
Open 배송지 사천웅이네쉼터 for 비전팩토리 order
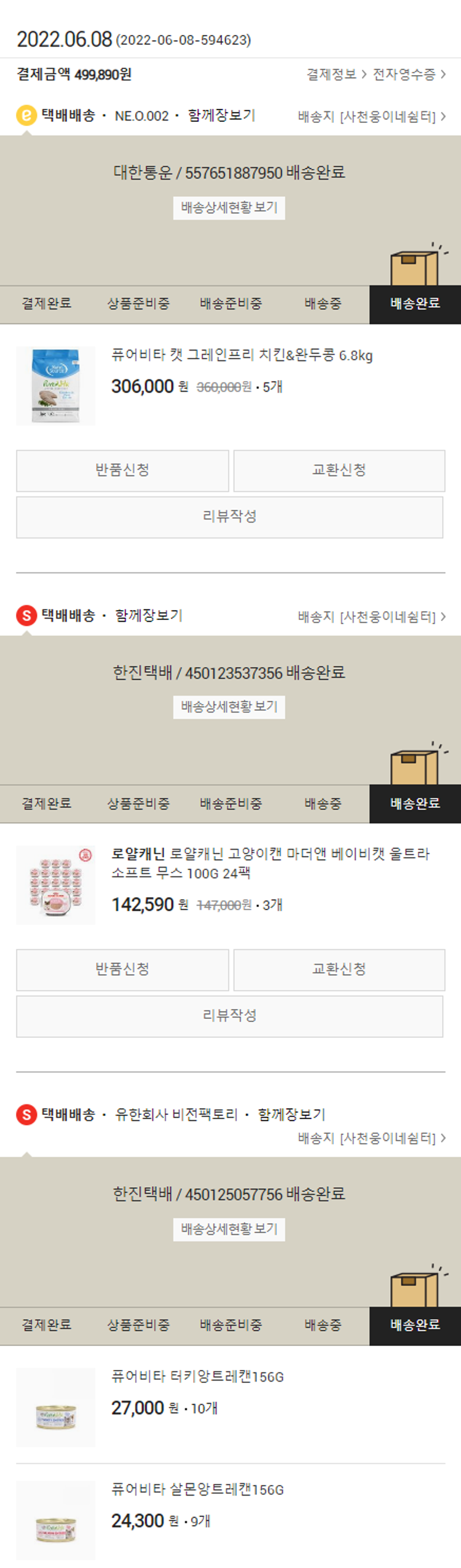coord(371,1138)
